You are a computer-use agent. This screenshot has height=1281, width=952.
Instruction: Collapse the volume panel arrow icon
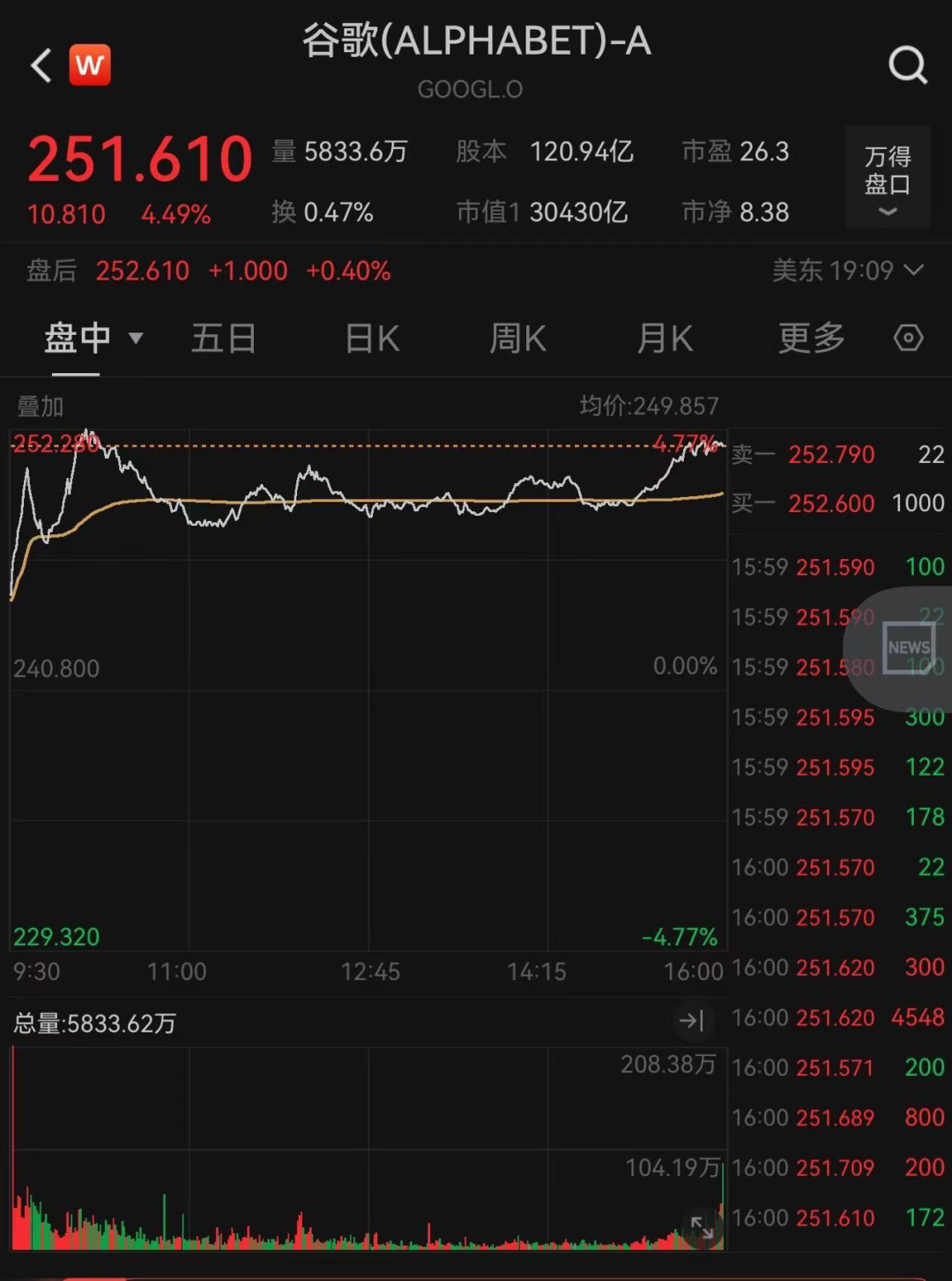[x=692, y=1021]
